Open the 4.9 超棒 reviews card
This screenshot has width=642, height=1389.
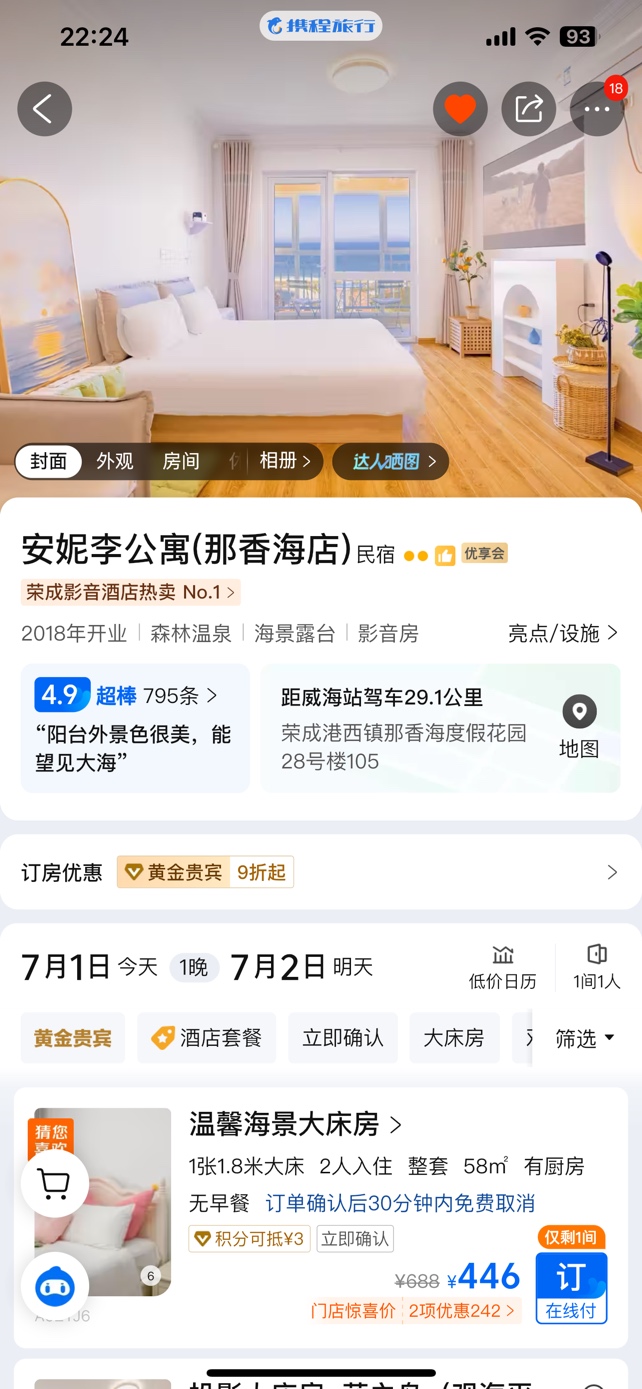coord(135,727)
